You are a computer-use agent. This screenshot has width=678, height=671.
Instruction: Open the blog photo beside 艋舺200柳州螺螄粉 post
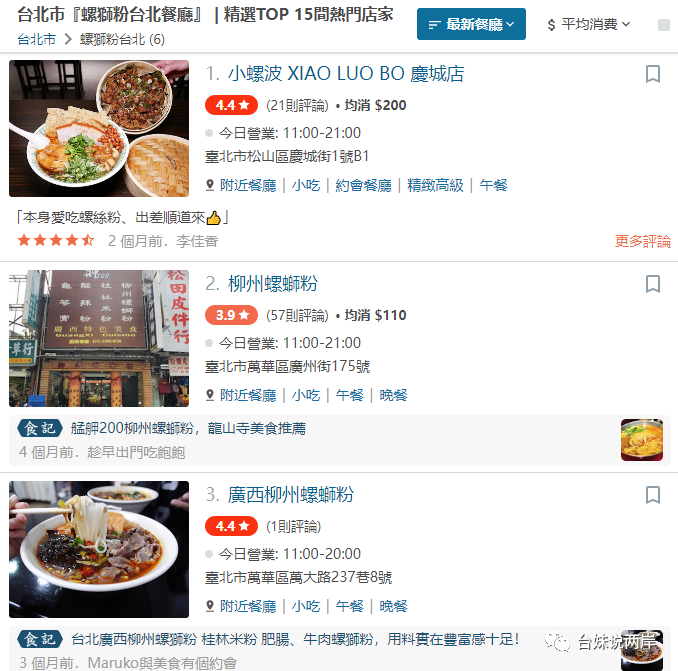pyautogui.click(x=641, y=440)
